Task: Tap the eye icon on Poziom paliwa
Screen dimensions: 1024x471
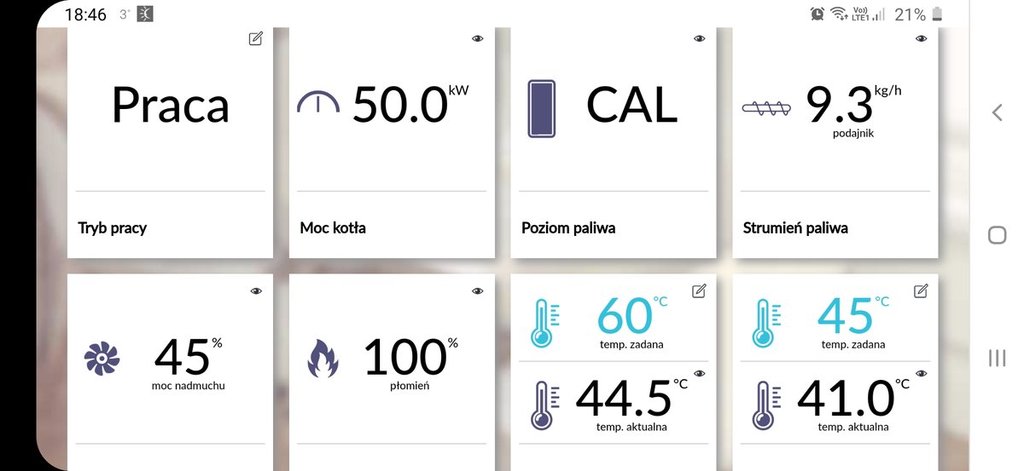Action: click(x=699, y=38)
